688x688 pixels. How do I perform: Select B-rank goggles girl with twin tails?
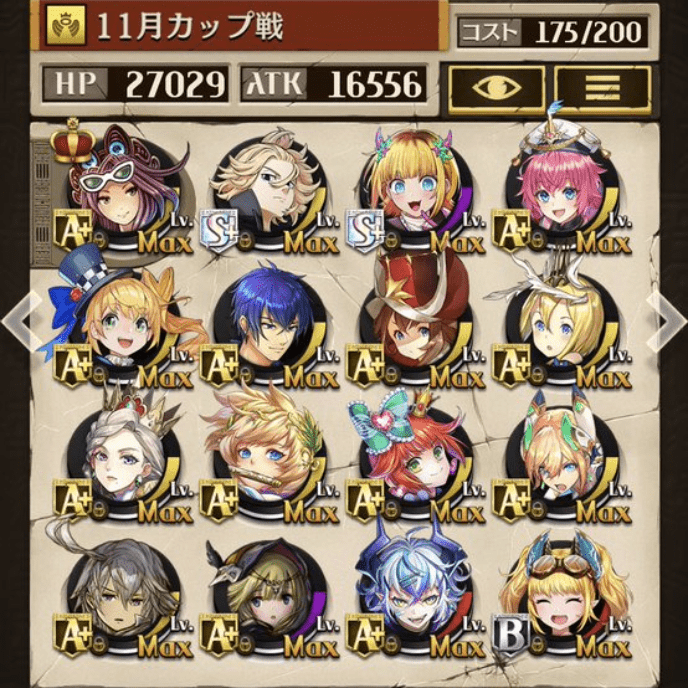tap(557, 595)
